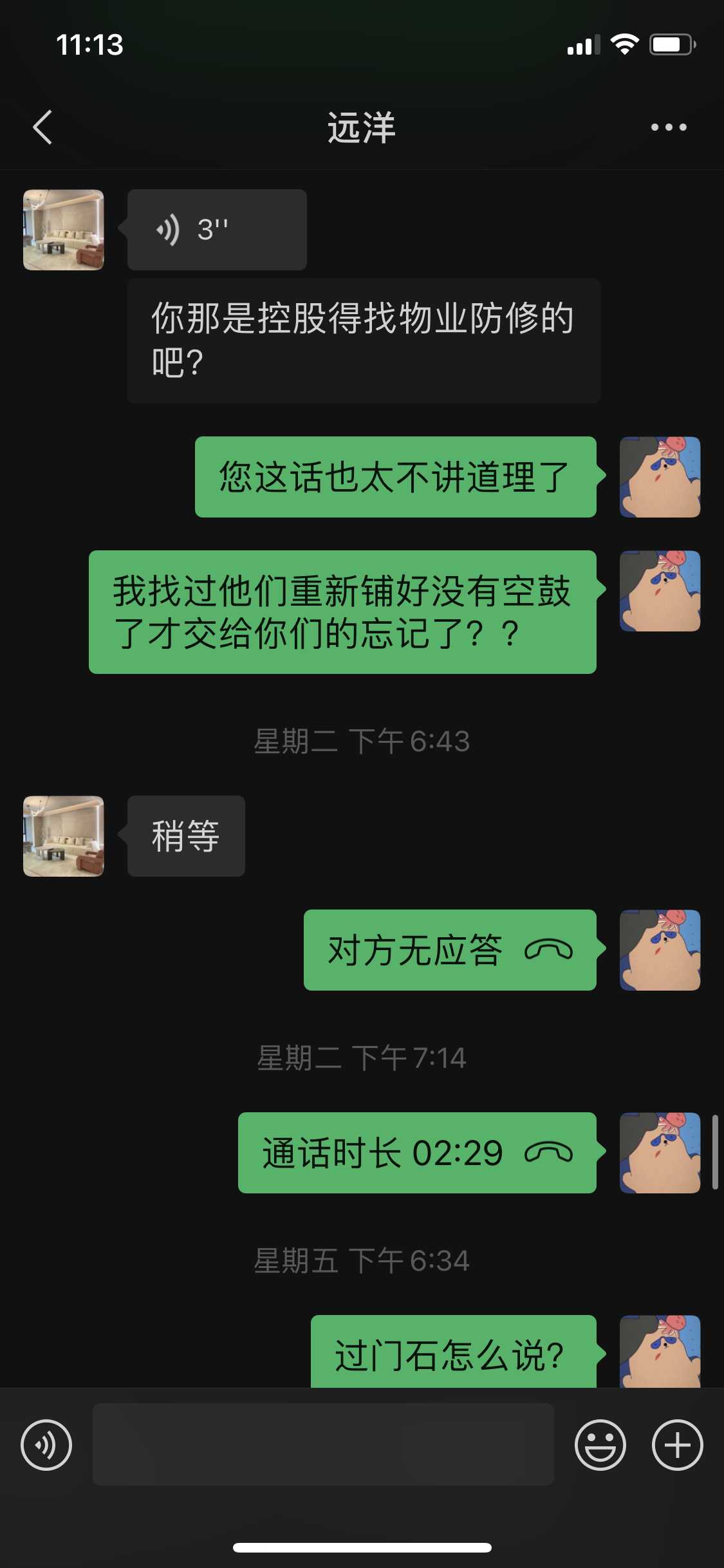This screenshot has width=724, height=1568.
Task: Open my avatar beside 您这话也太不讲道理了
Action: pos(660,477)
